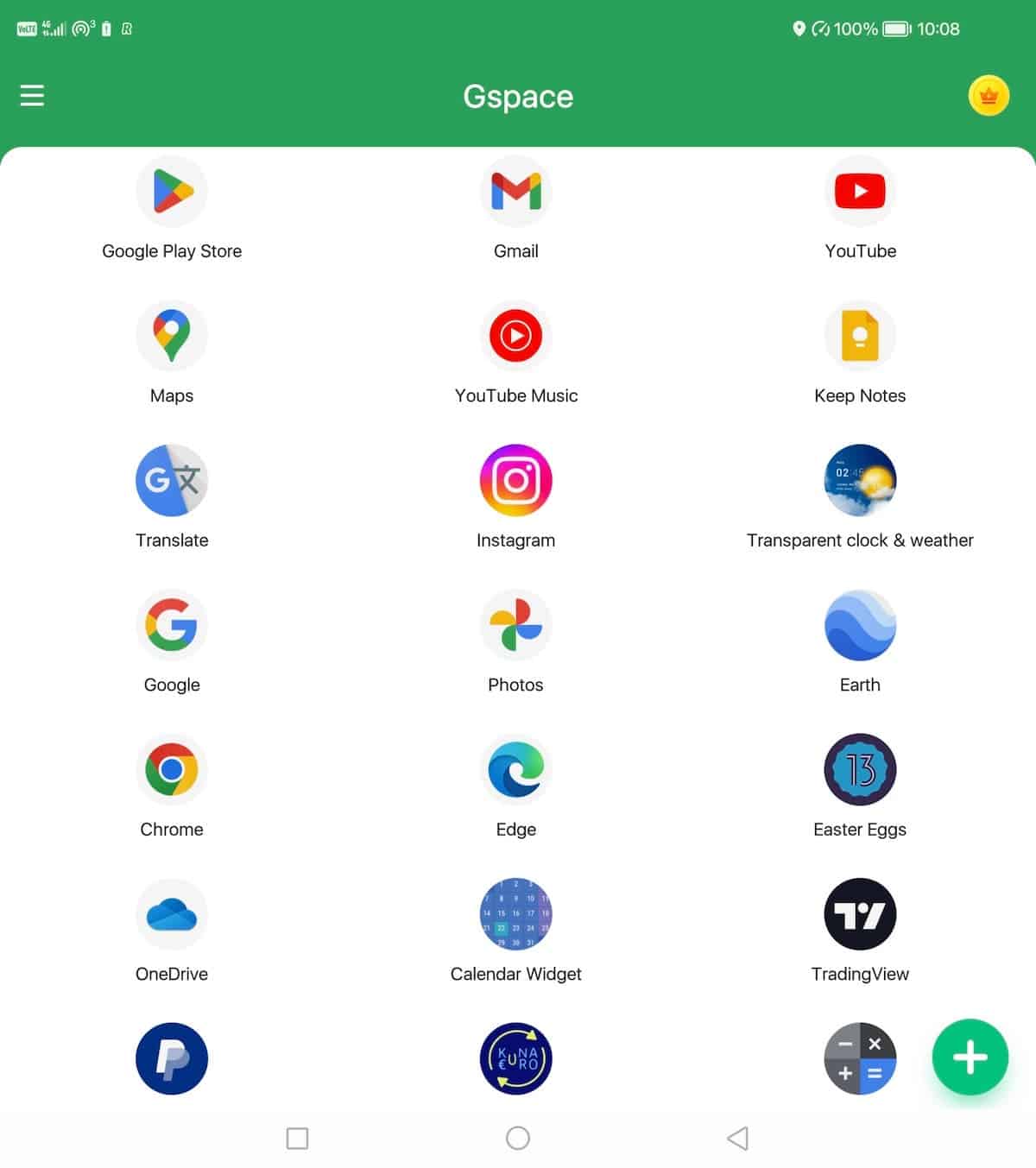Launch Chrome browser

[x=172, y=769]
